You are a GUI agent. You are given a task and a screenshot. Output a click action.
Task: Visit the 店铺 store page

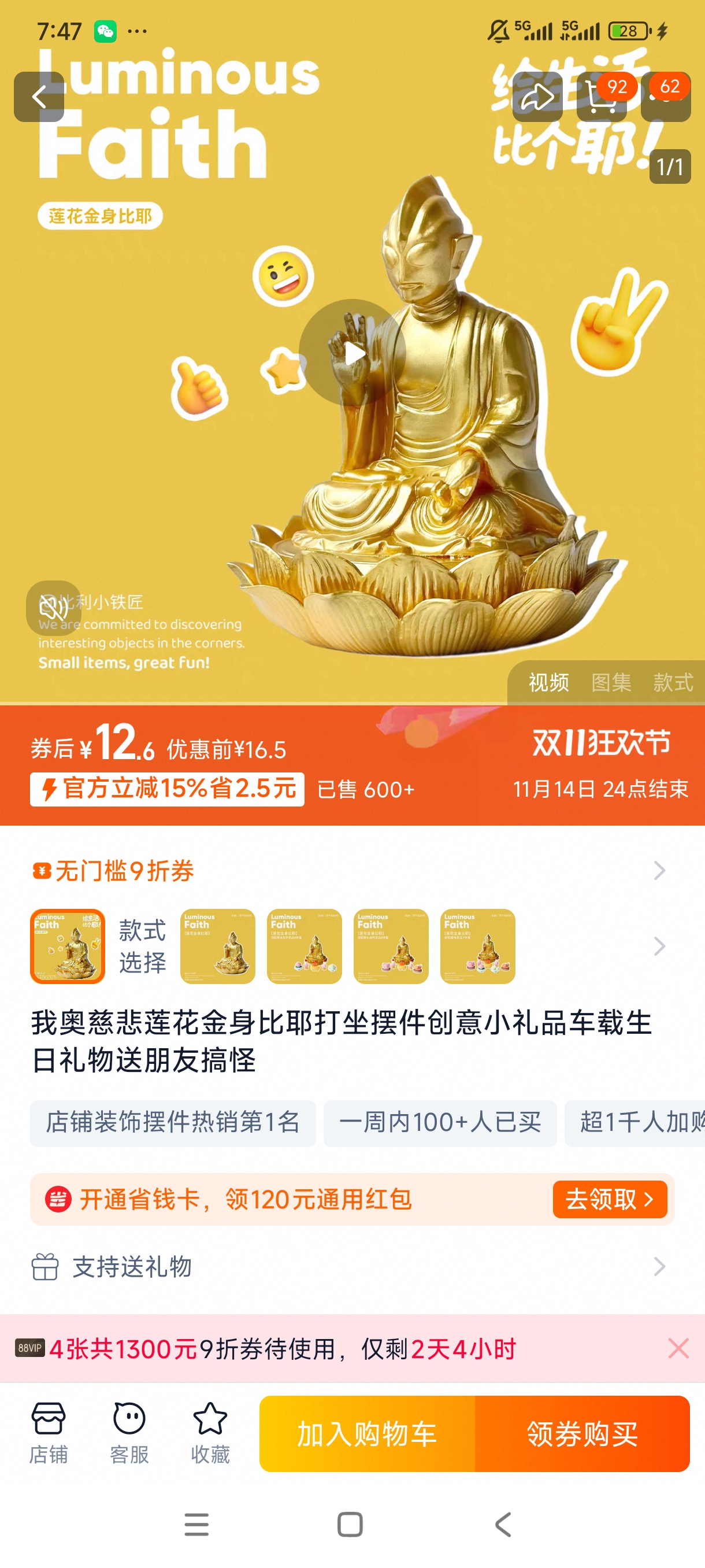point(49,1433)
